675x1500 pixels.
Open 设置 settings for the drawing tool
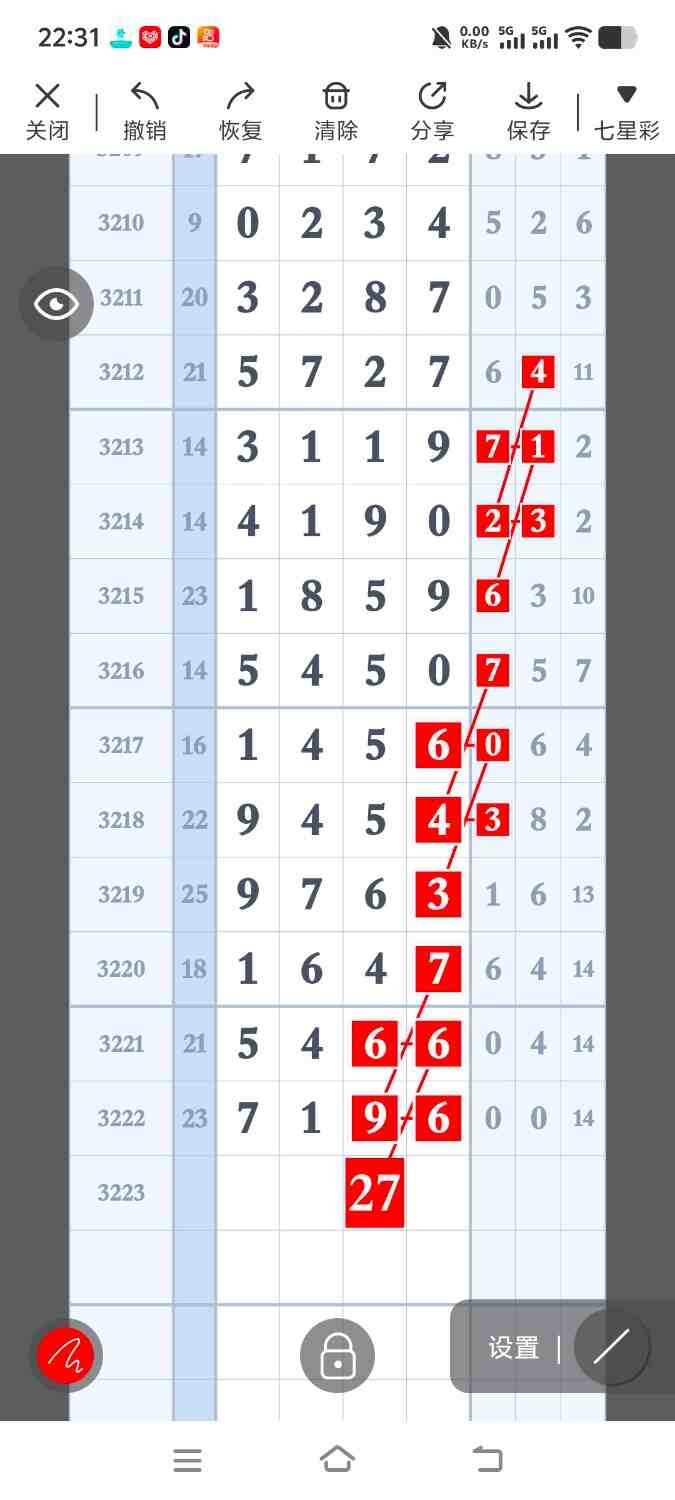[514, 1348]
